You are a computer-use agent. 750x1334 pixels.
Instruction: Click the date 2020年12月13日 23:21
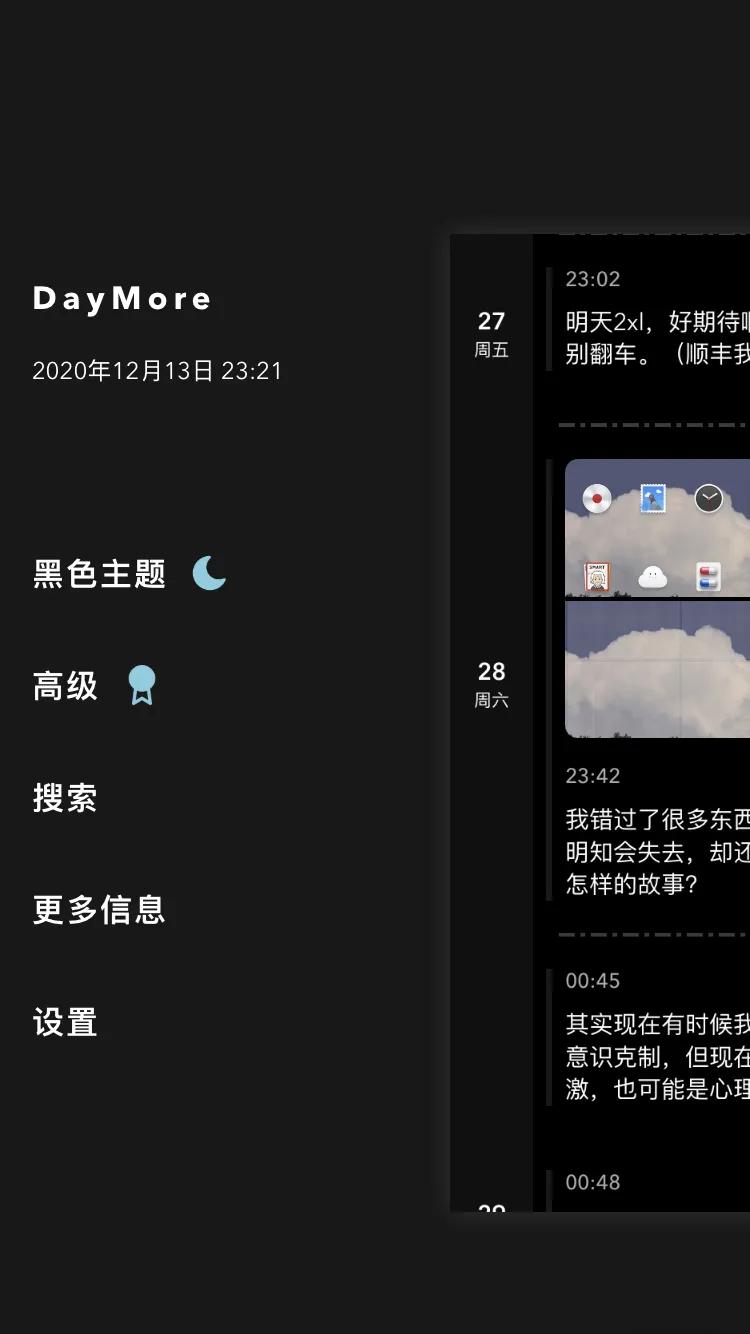click(x=155, y=370)
